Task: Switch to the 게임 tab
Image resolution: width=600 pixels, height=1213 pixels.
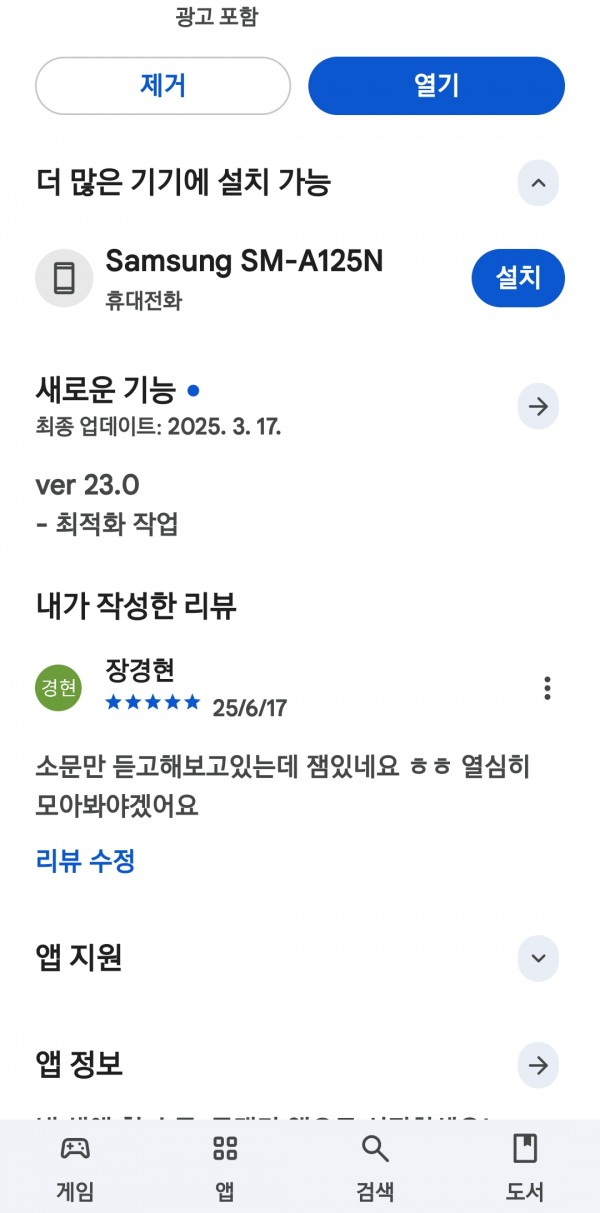Action: tap(75, 1167)
